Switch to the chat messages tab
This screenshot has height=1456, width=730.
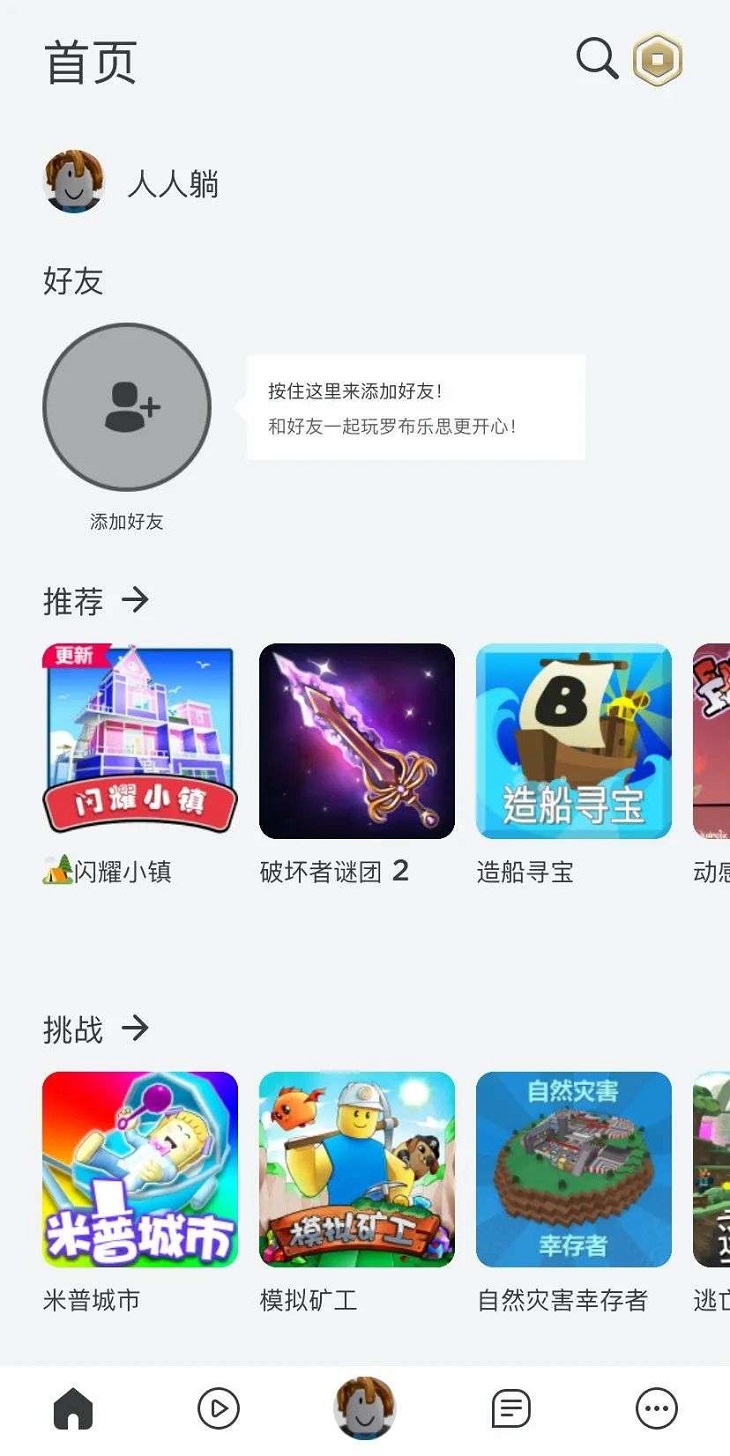point(511,1409)
